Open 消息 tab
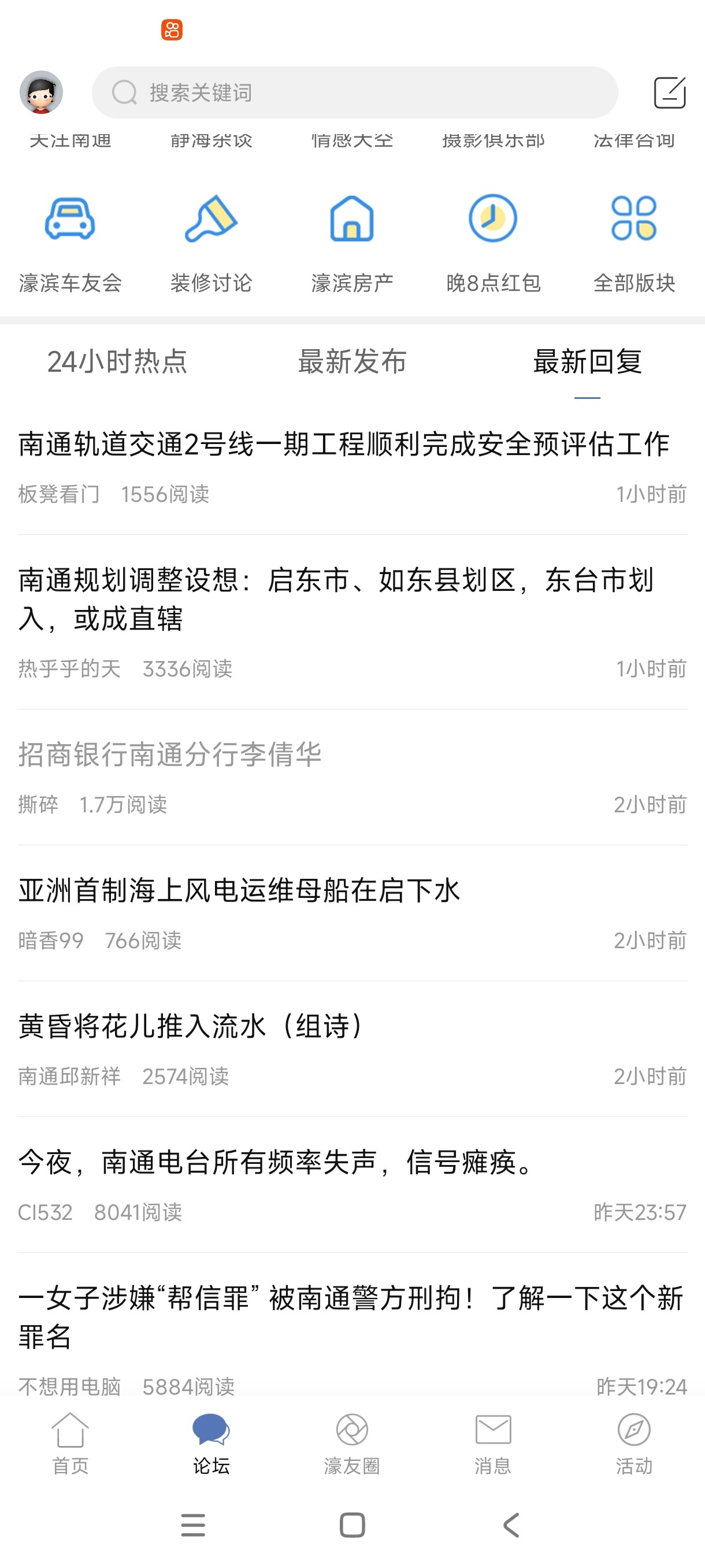705x1568 pixels. pyautogui.click(x=493, y=1444)
